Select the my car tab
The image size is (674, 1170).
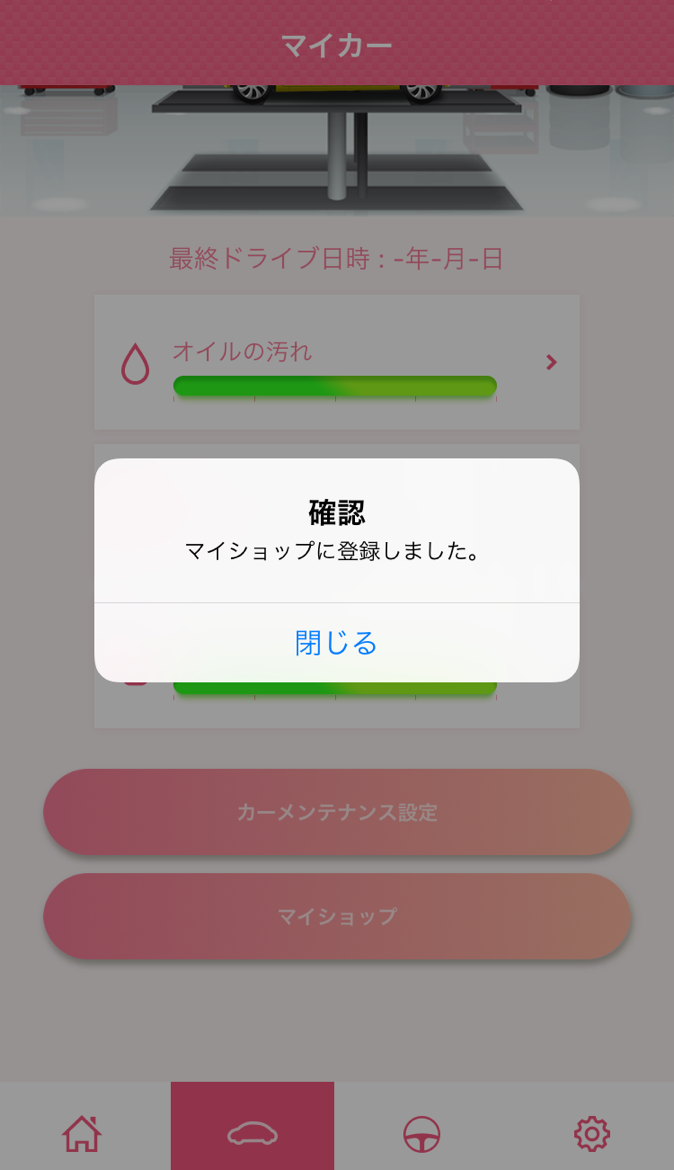[x=252, y=1133]
